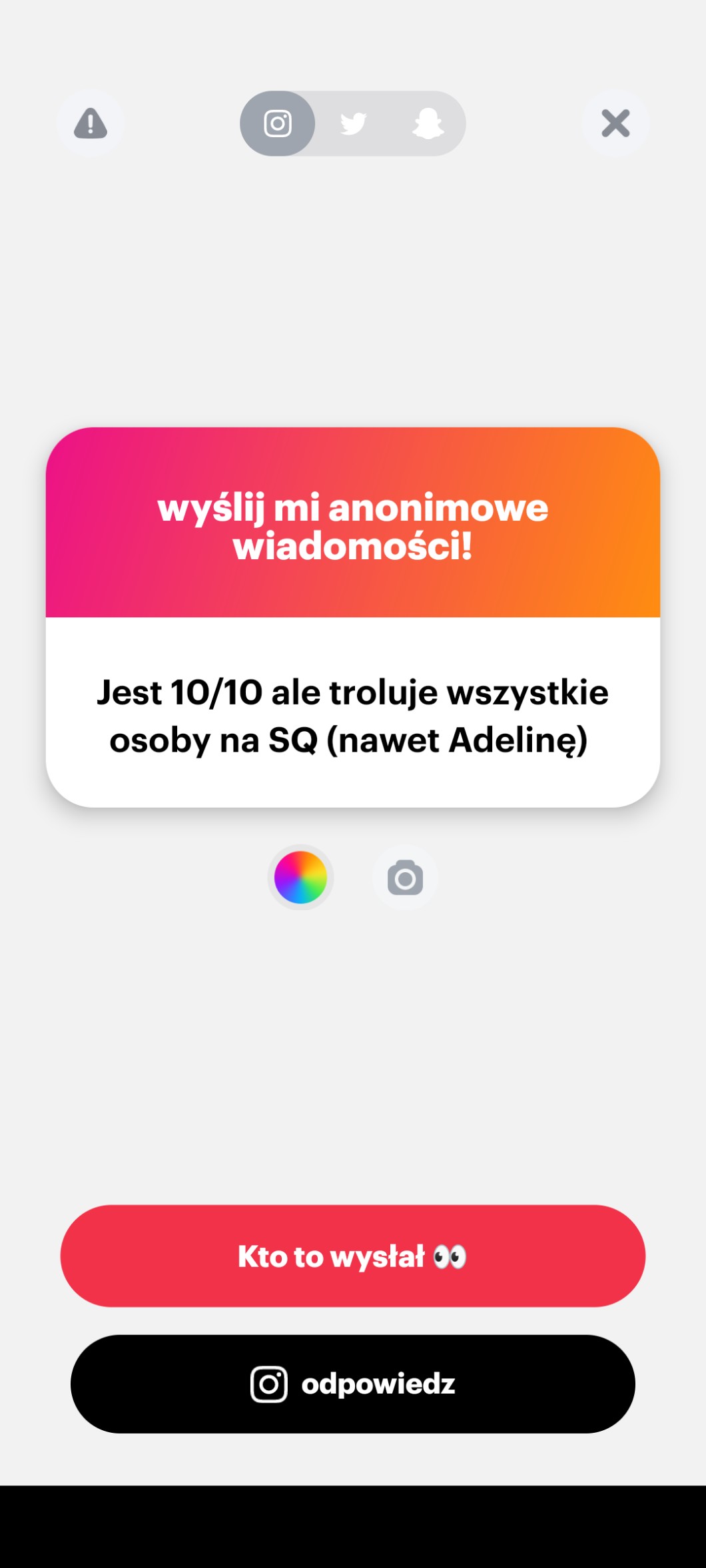Change the card color with the rainbow wheel
Screen dimensions: 706x1568
coord(300,878)
